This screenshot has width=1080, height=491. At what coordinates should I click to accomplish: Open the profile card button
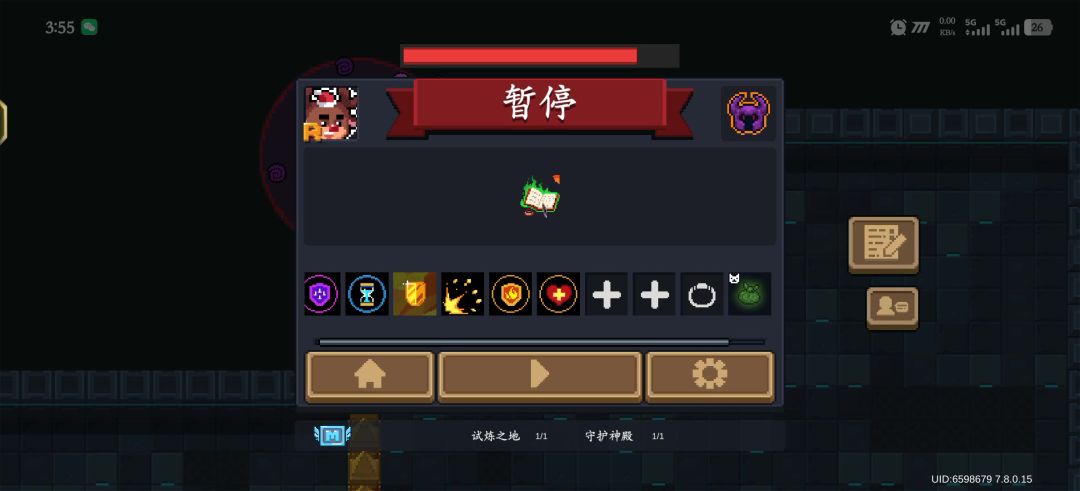pos(892,308)
